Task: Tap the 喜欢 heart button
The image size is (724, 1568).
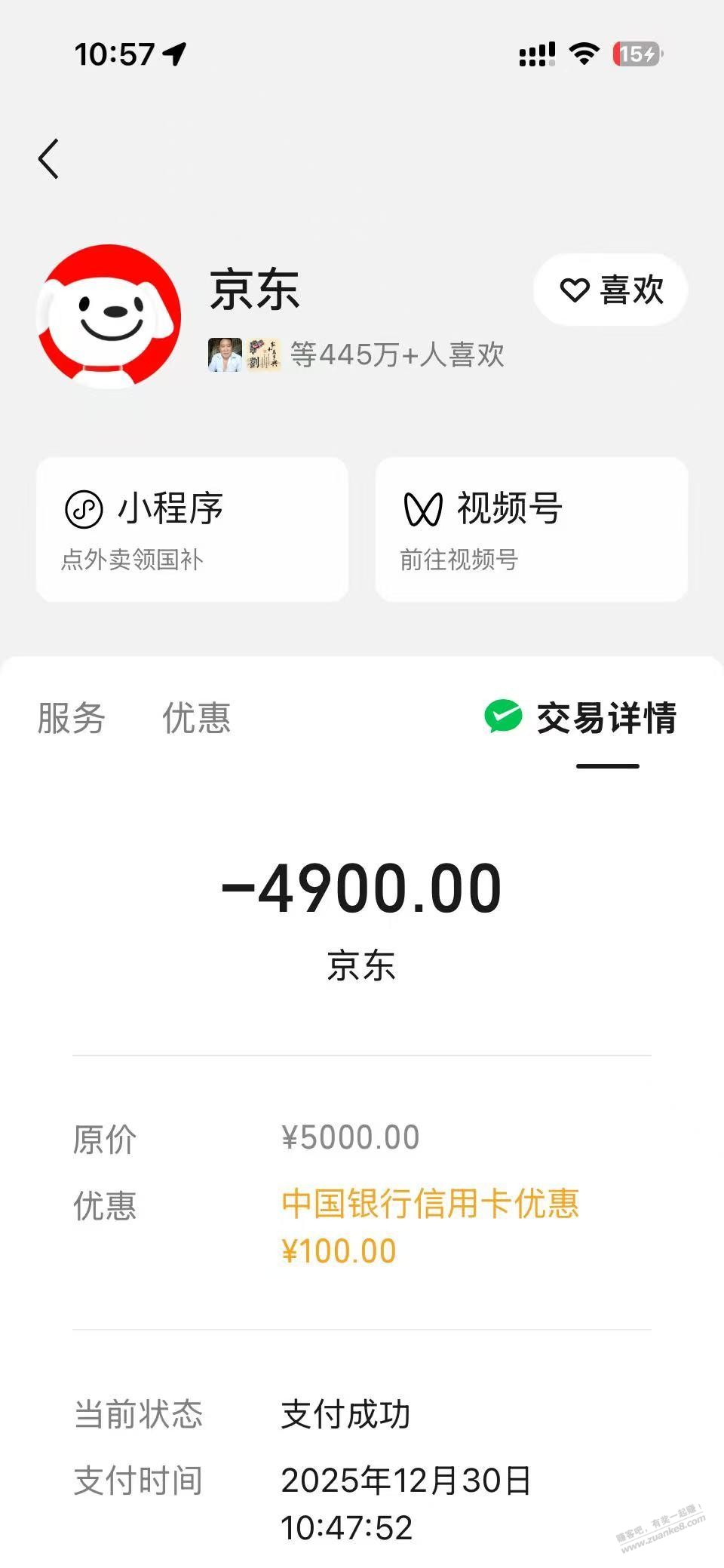Action: click(611, 290)
